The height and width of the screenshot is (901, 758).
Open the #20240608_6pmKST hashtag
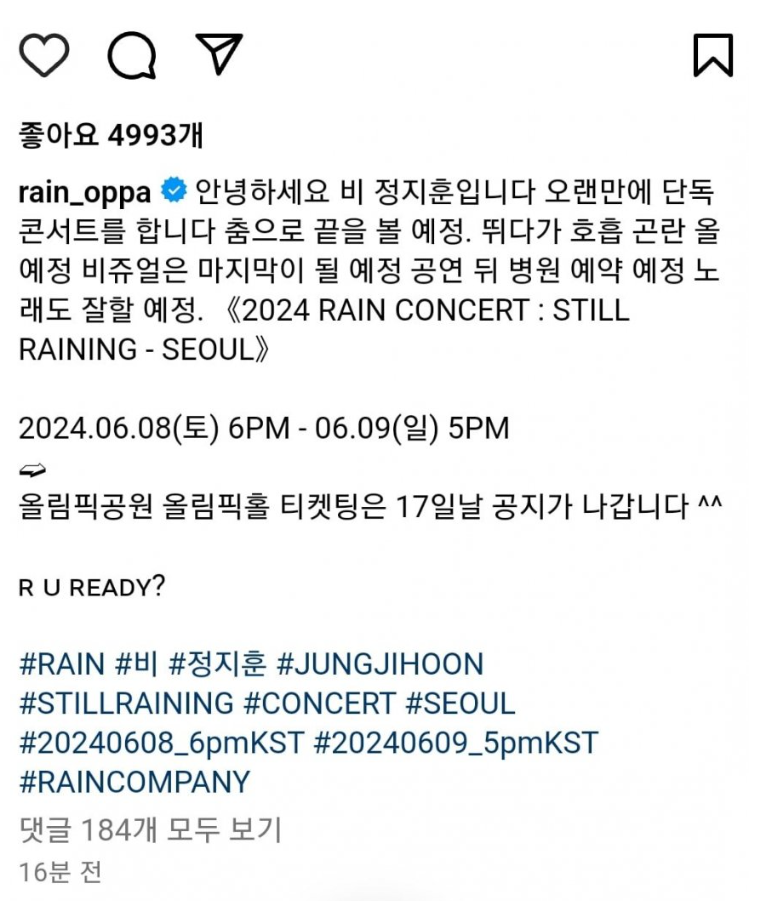coord(161,743)
